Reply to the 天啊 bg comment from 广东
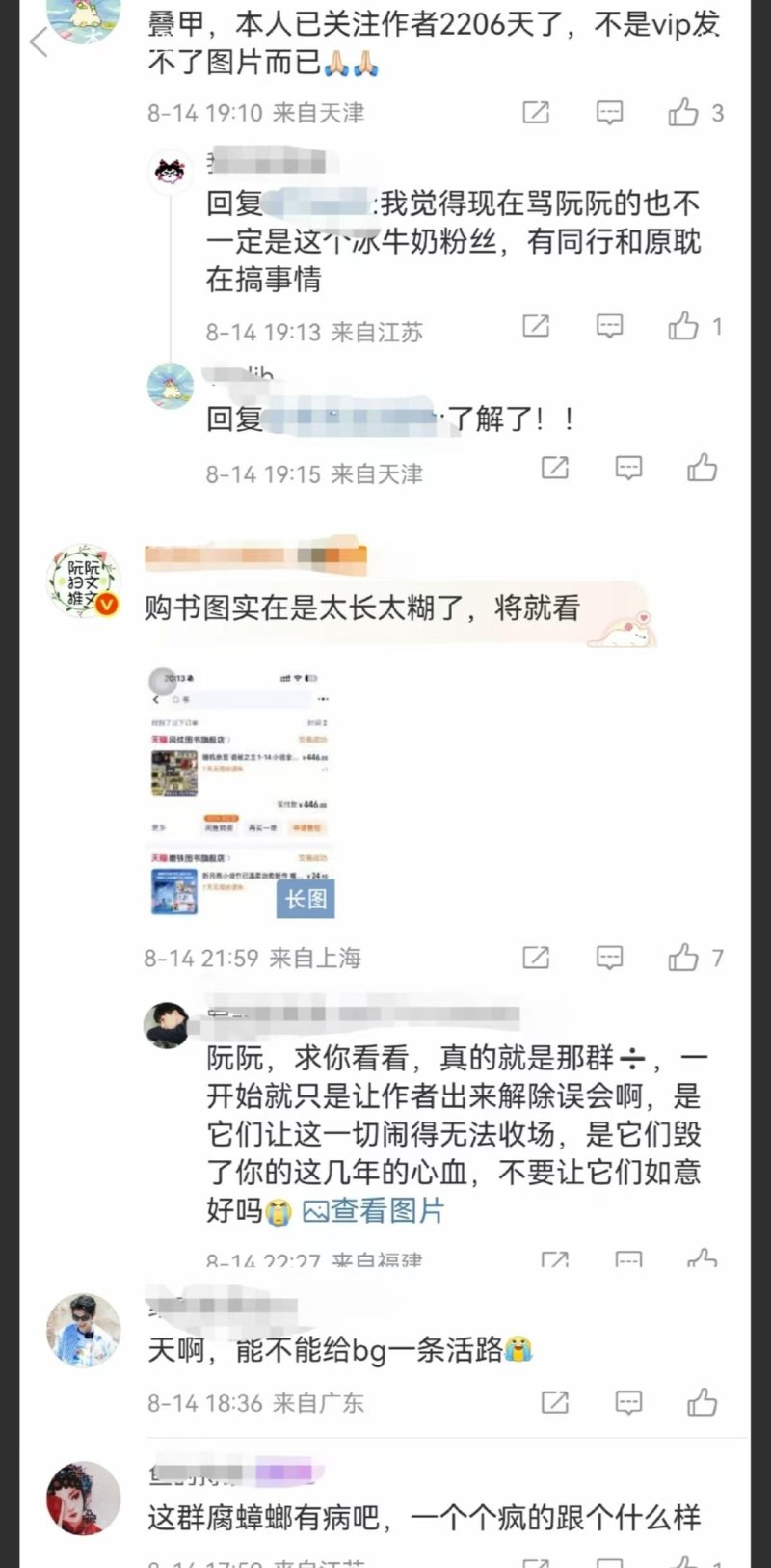This screenshot has width=771, height=1568. (628, 1402)
